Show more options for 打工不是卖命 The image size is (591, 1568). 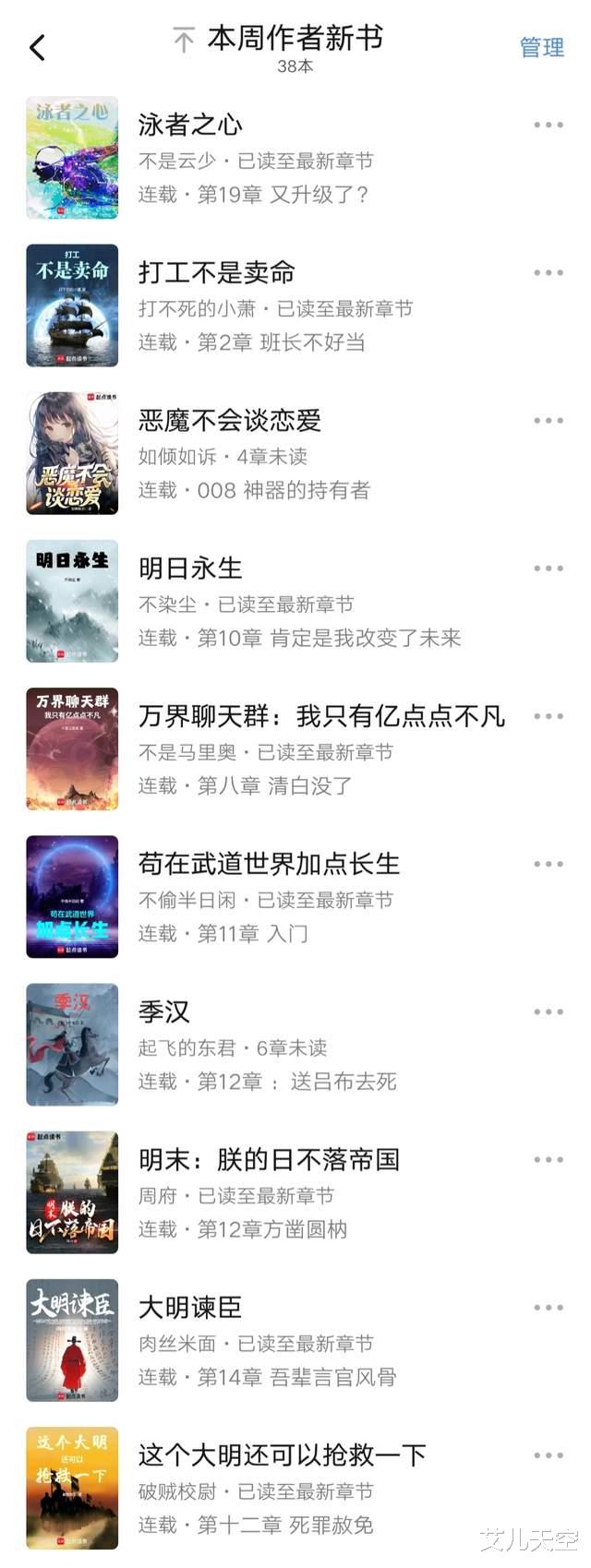[548, 272]
